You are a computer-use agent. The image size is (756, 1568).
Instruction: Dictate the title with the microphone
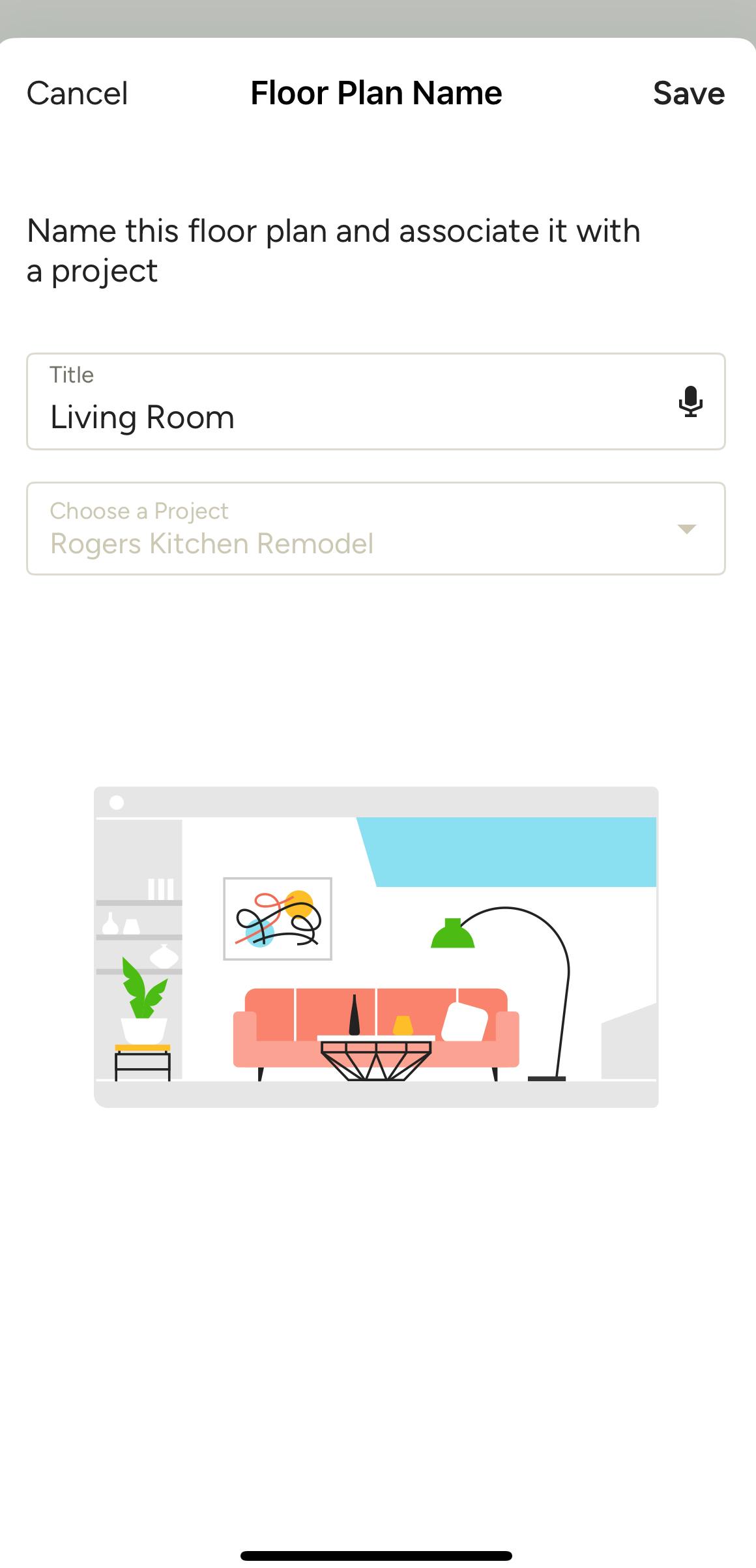pos(690,401)
